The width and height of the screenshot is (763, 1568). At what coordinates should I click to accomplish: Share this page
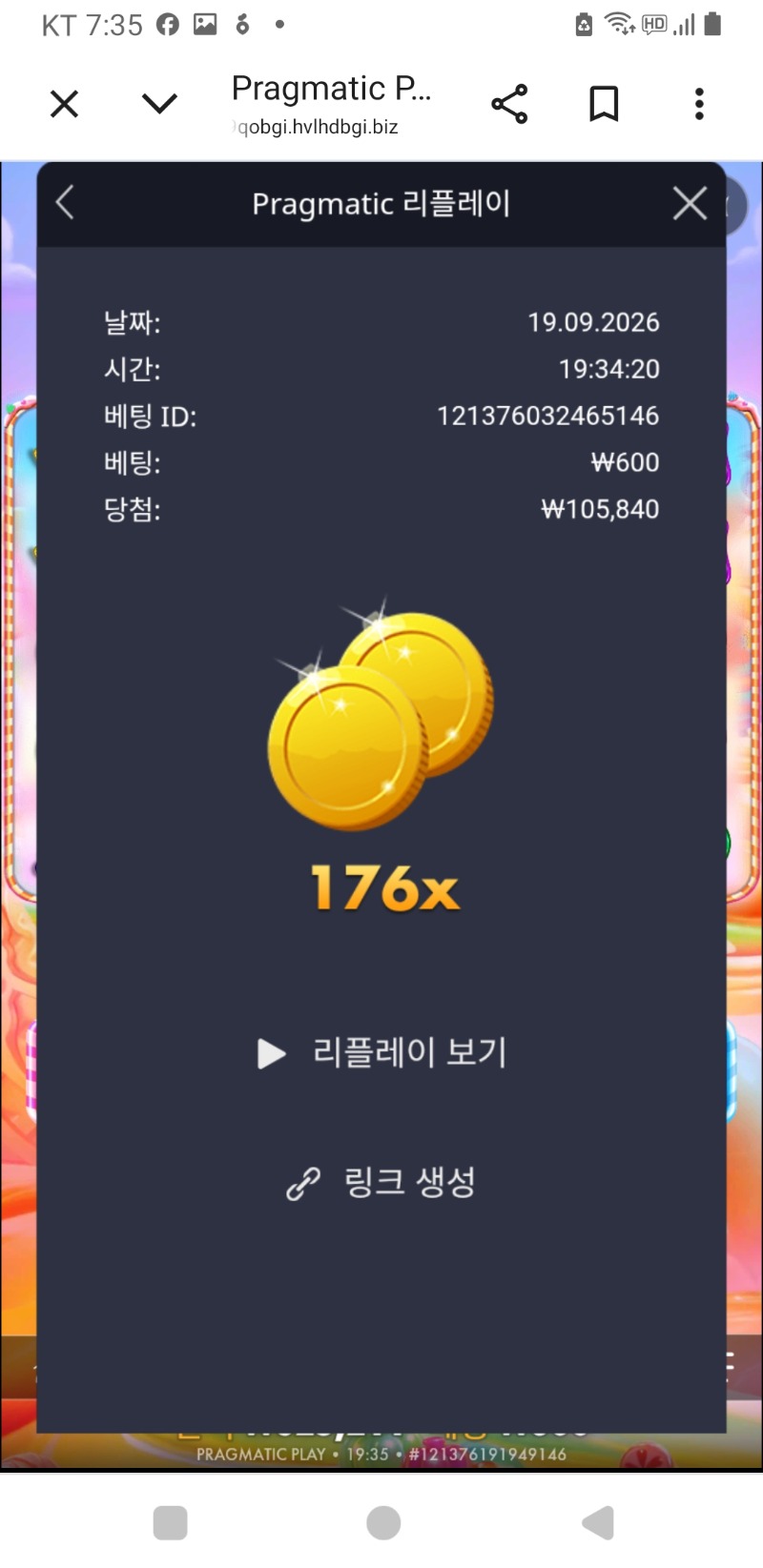pos(509,103)
